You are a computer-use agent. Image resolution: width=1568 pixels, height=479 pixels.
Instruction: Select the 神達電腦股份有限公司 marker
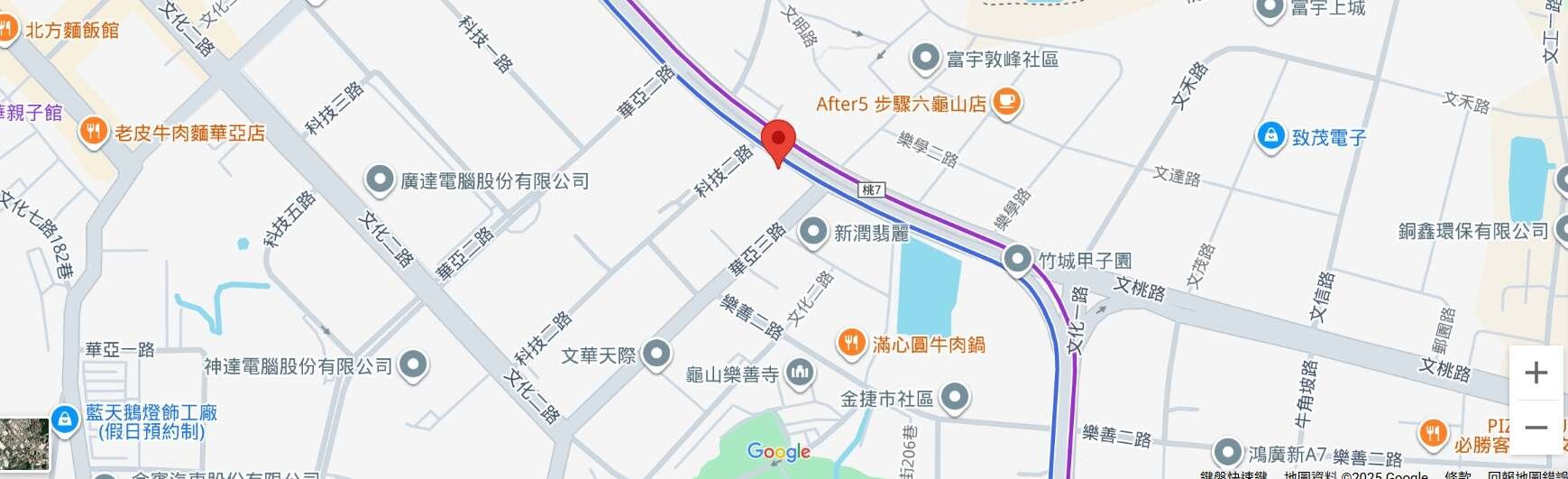pos(413,365)
